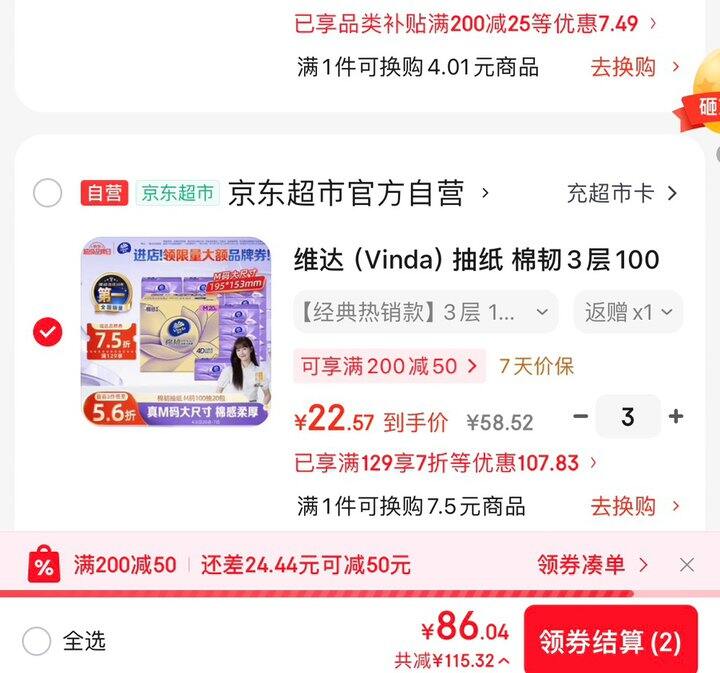Tap 领券结算 to check out
This screenshot has width=720, height=673.
click(x=611, y=641)
